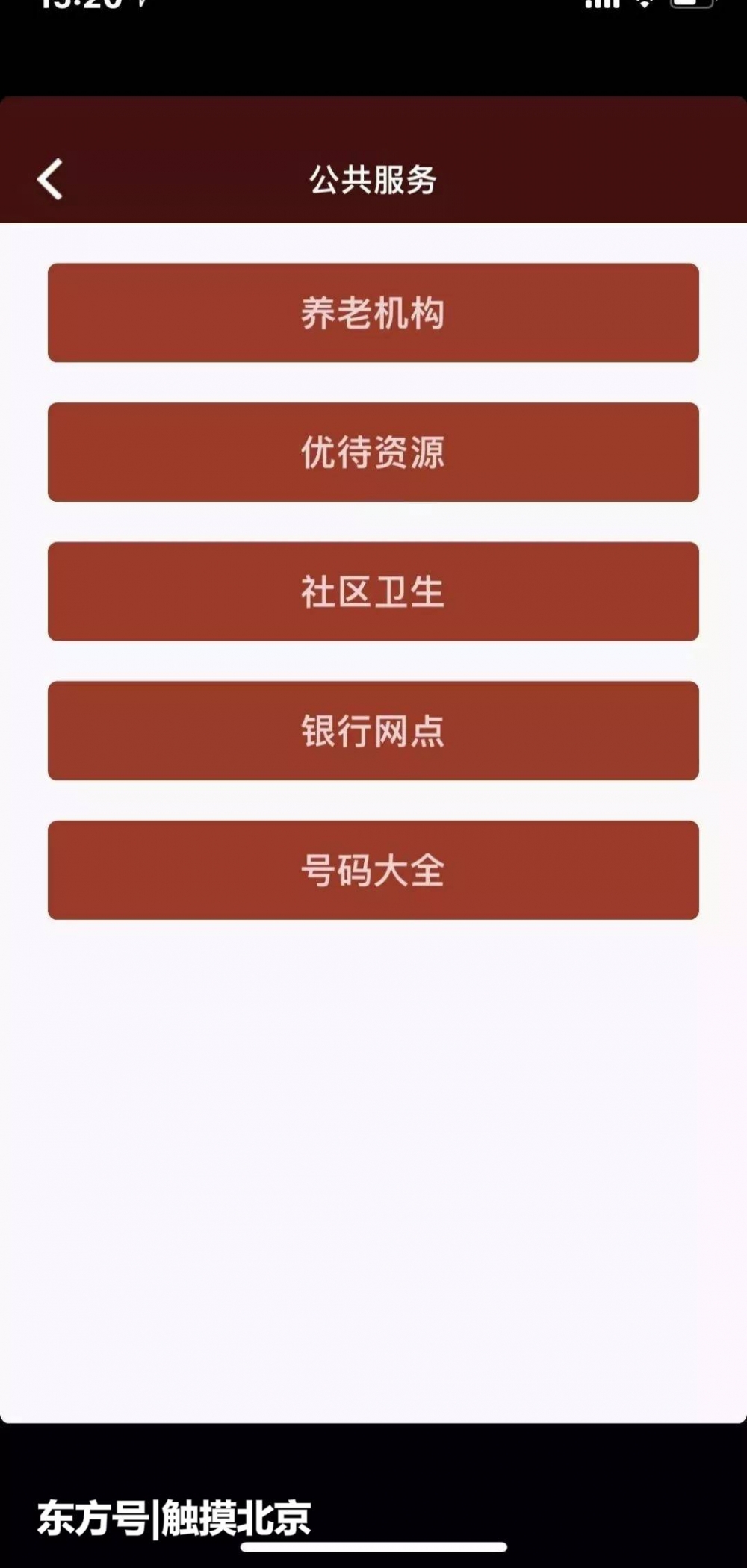Tap the page header area labeled 公共服务
Viewport: 747px width, 1568px height.
pos(373,179)
